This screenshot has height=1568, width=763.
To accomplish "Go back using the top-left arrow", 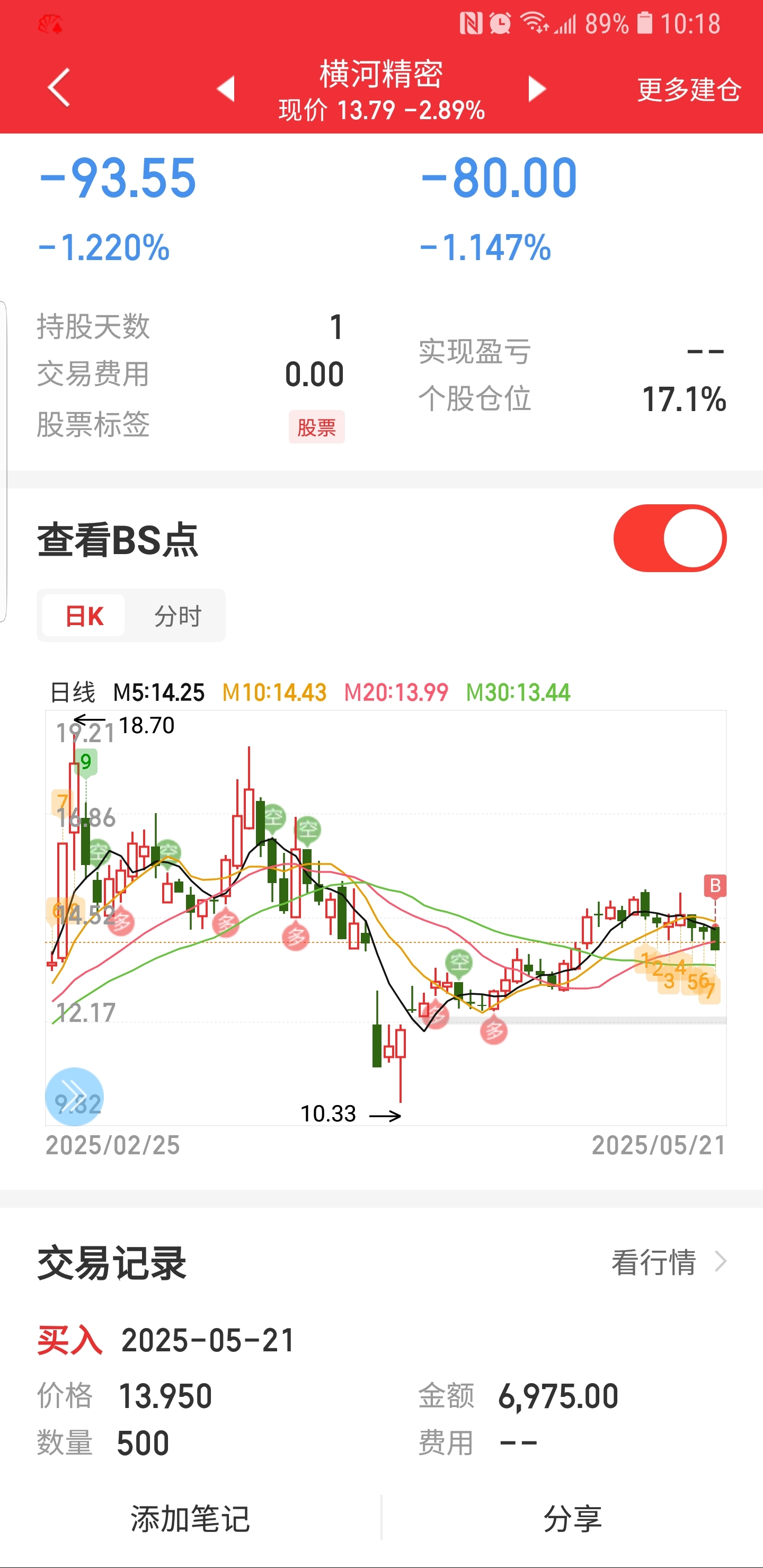I will click(59, 87).
